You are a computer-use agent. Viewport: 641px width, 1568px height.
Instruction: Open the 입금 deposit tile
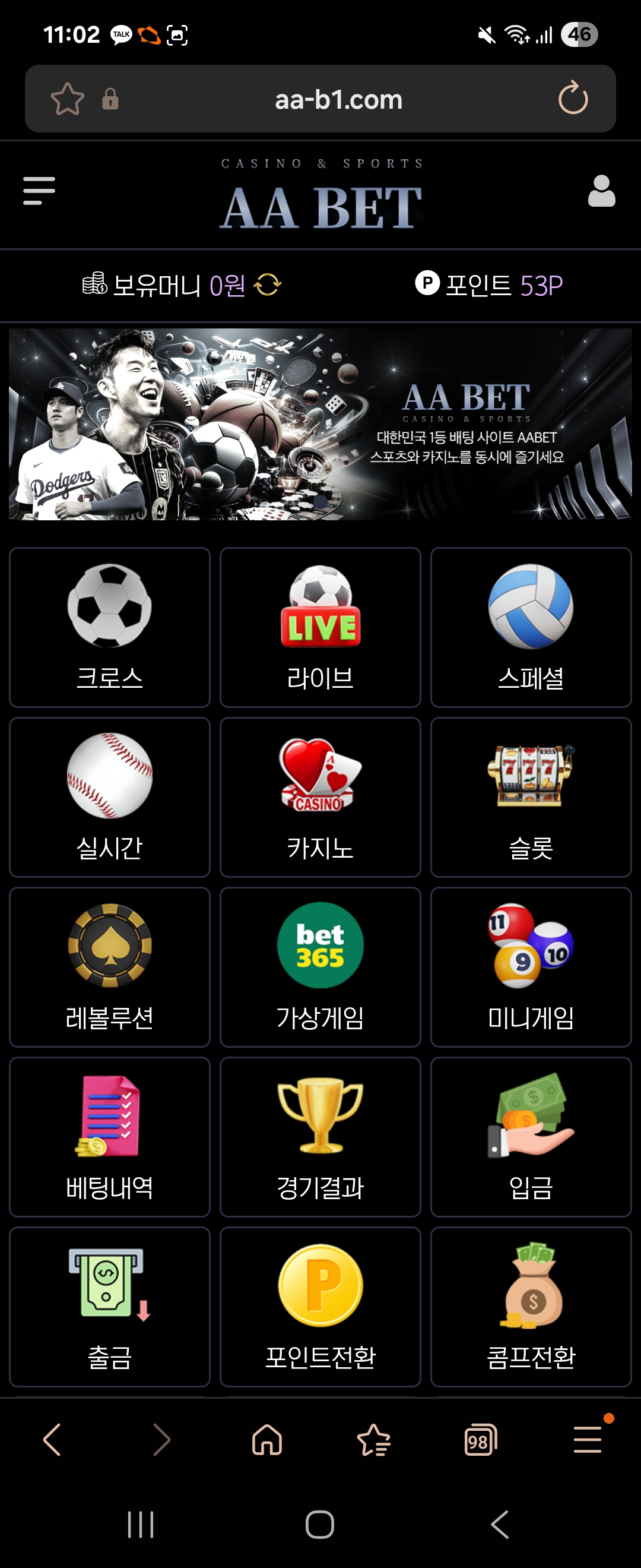click(x=531, y=1136)
